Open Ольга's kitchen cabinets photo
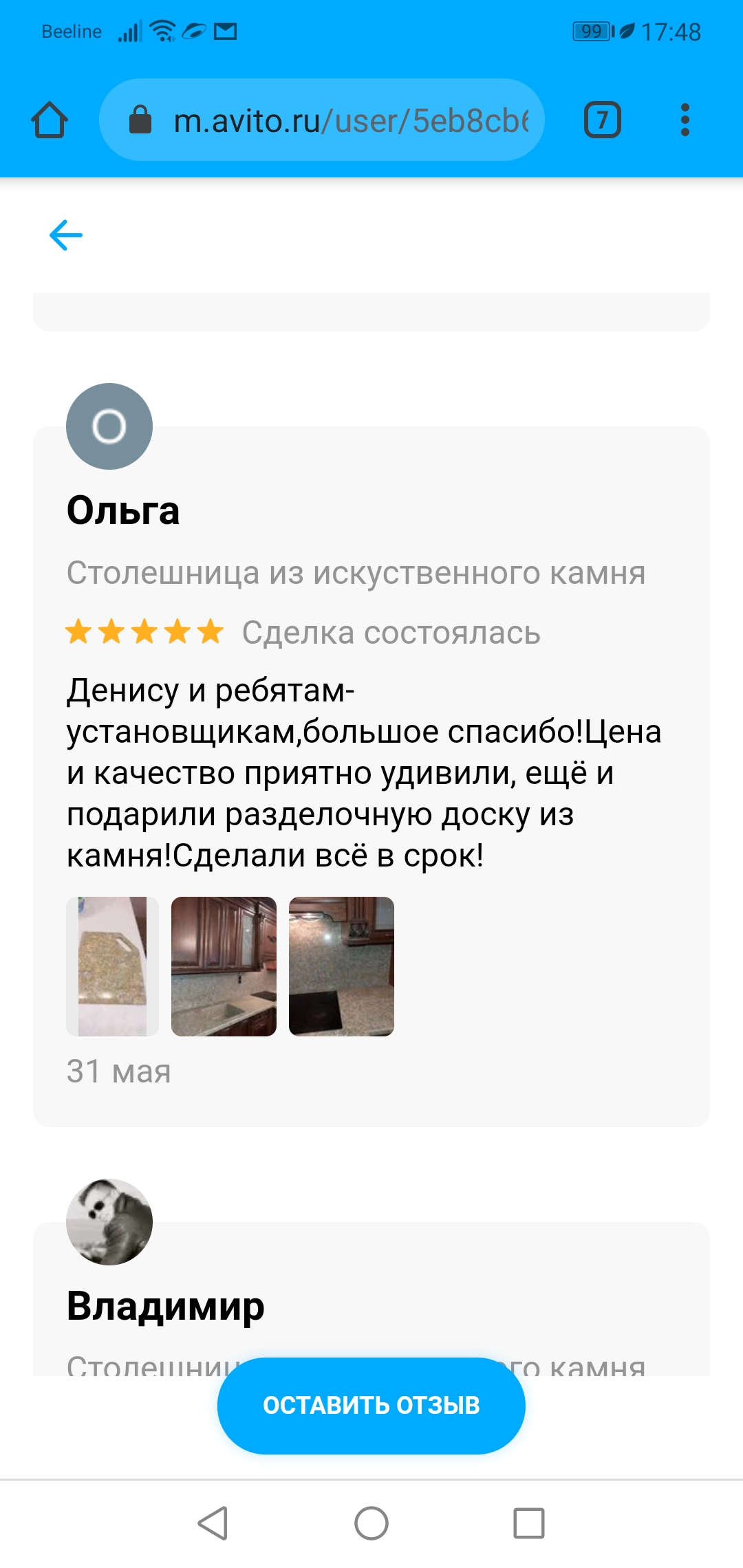This screenshot has width=743, height=1568. click(224, 966)
